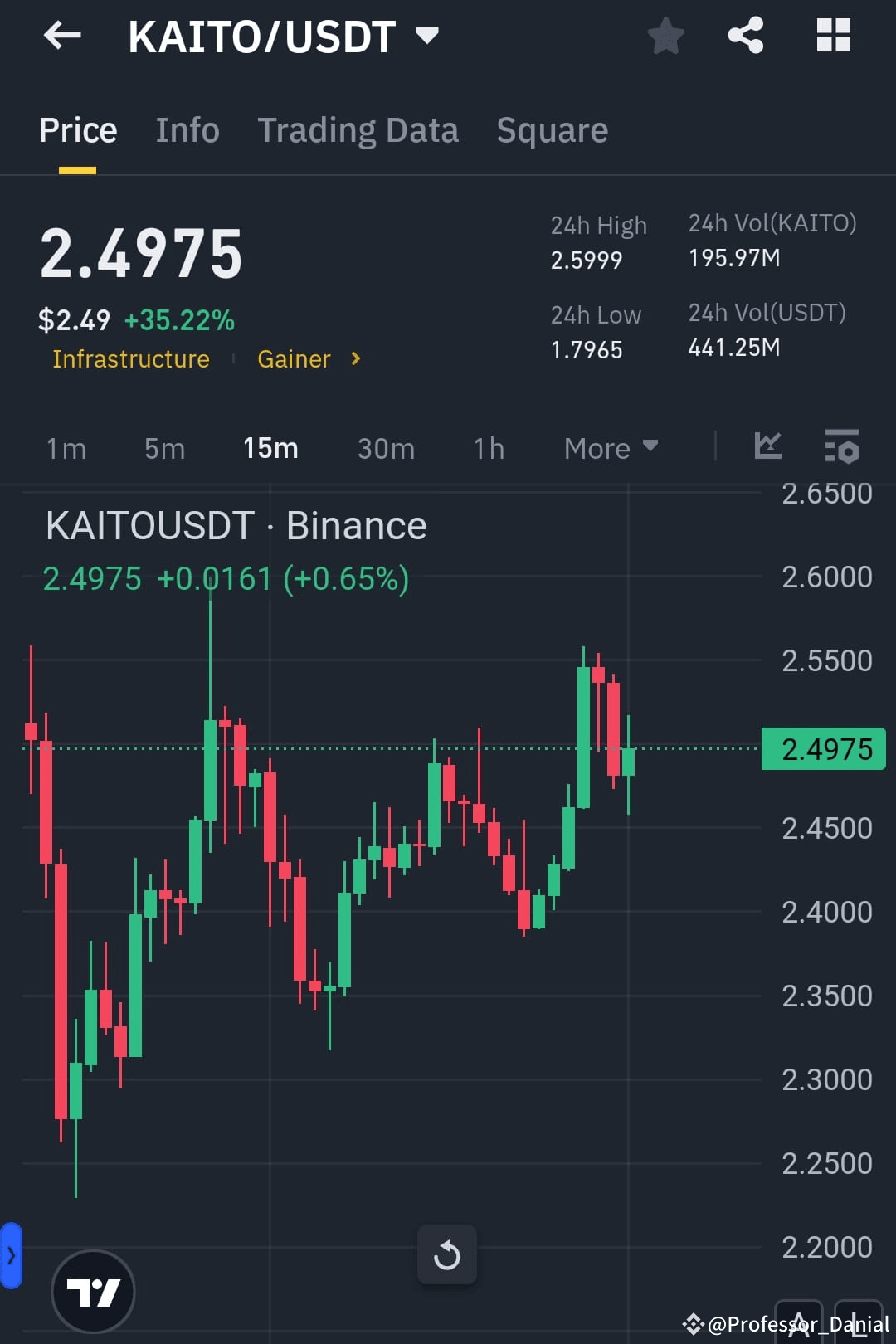The image size is (896, 1344).
Task: Toggle the logarithmic L scale button
Action: (x=860, y=1324)
